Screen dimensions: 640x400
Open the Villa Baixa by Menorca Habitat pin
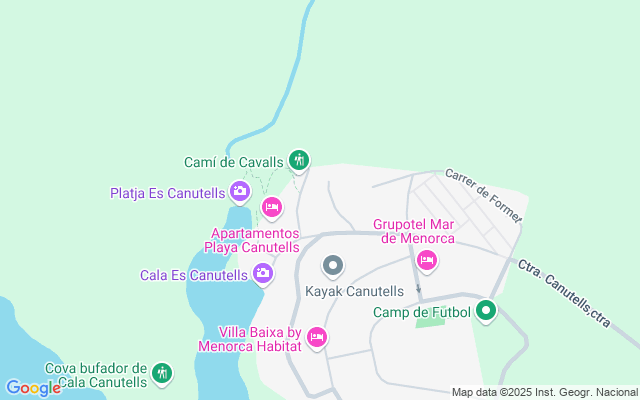[317, 337]
